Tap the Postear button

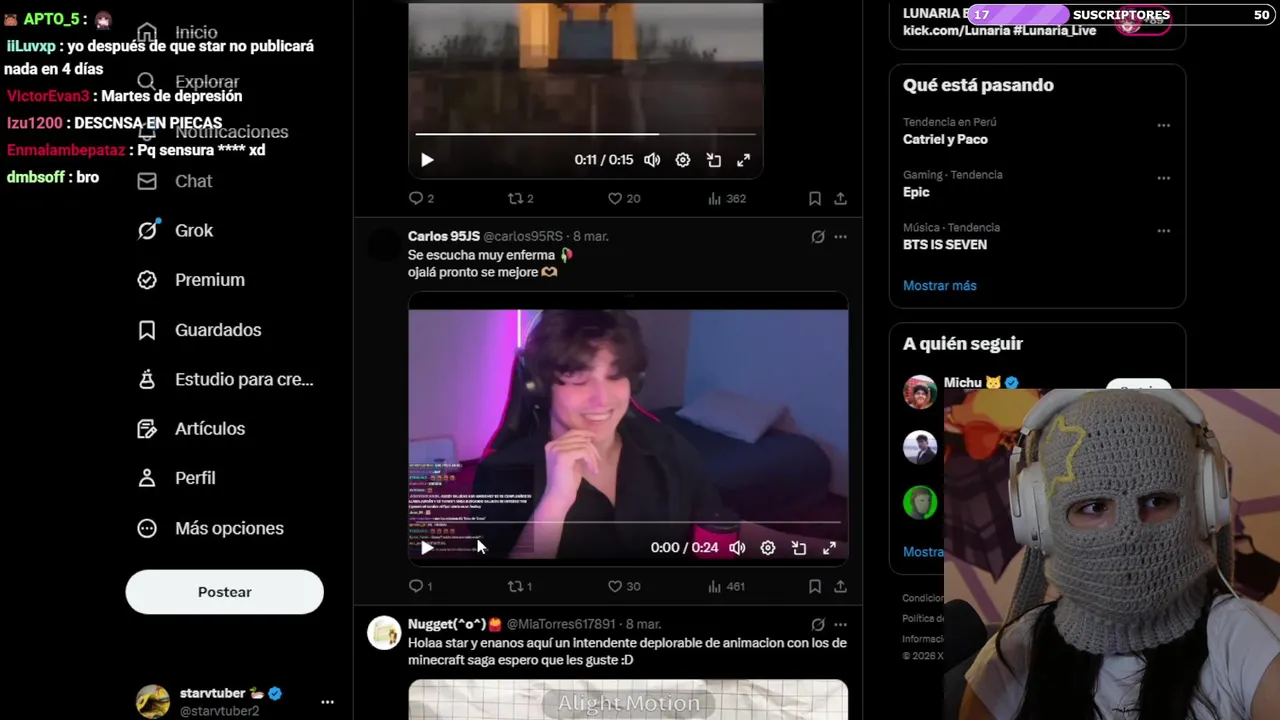point(224,592)
